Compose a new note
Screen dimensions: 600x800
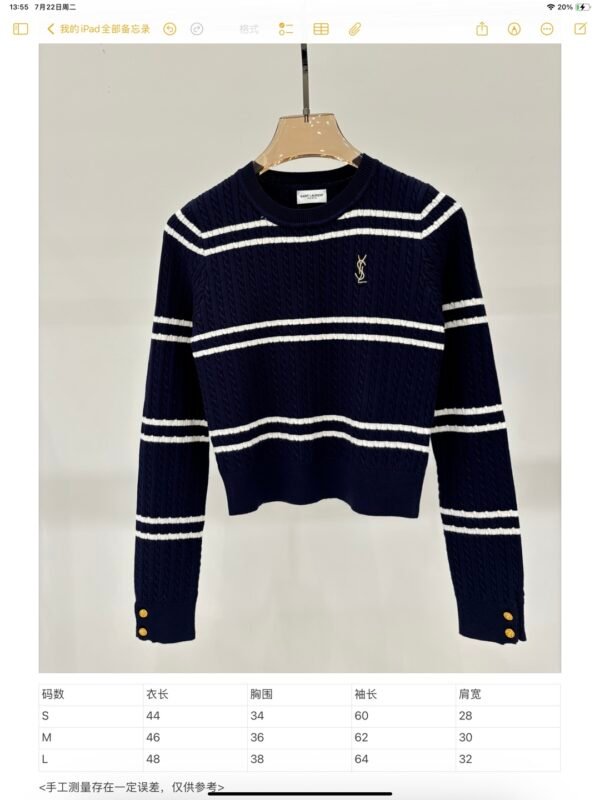[580, 29]
